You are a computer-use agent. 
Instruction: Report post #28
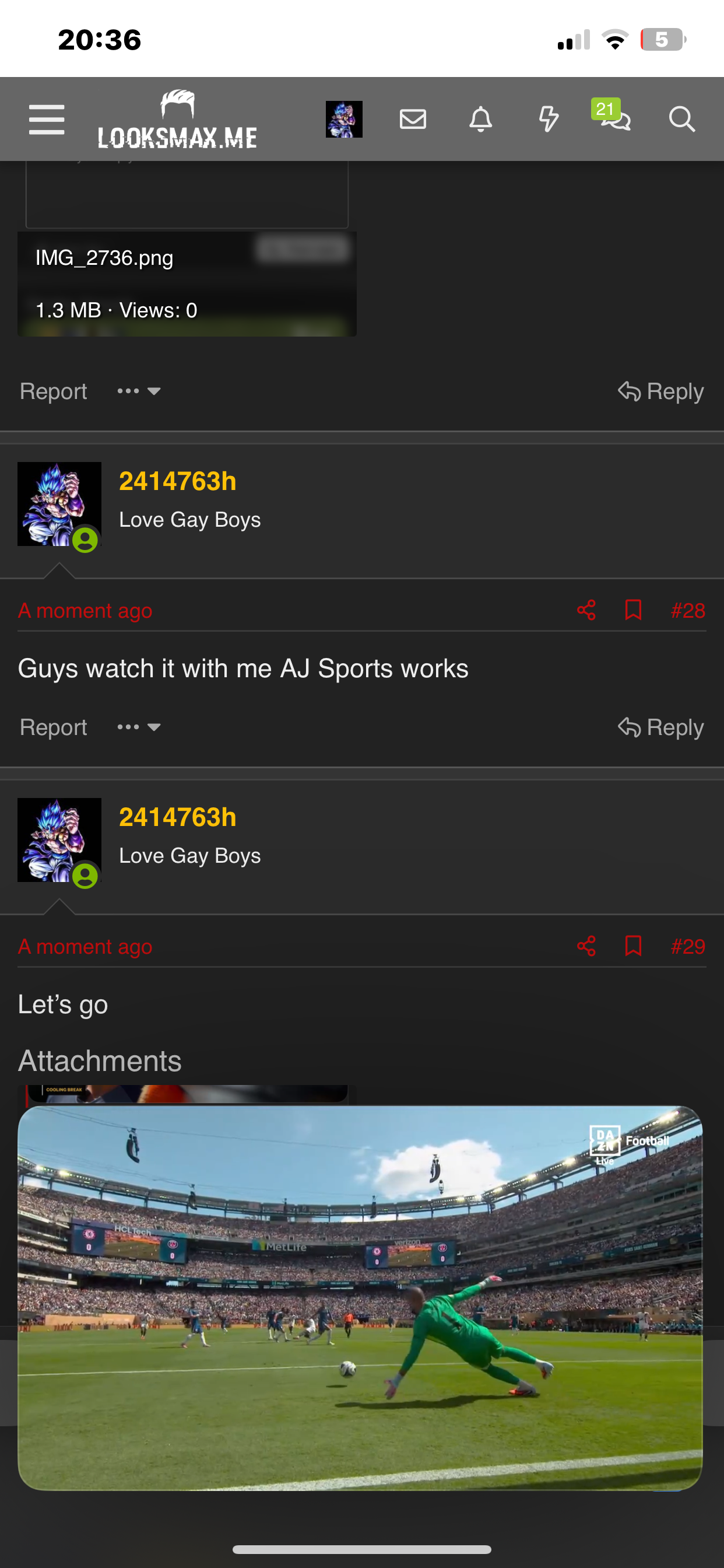(x=53, y=727)
